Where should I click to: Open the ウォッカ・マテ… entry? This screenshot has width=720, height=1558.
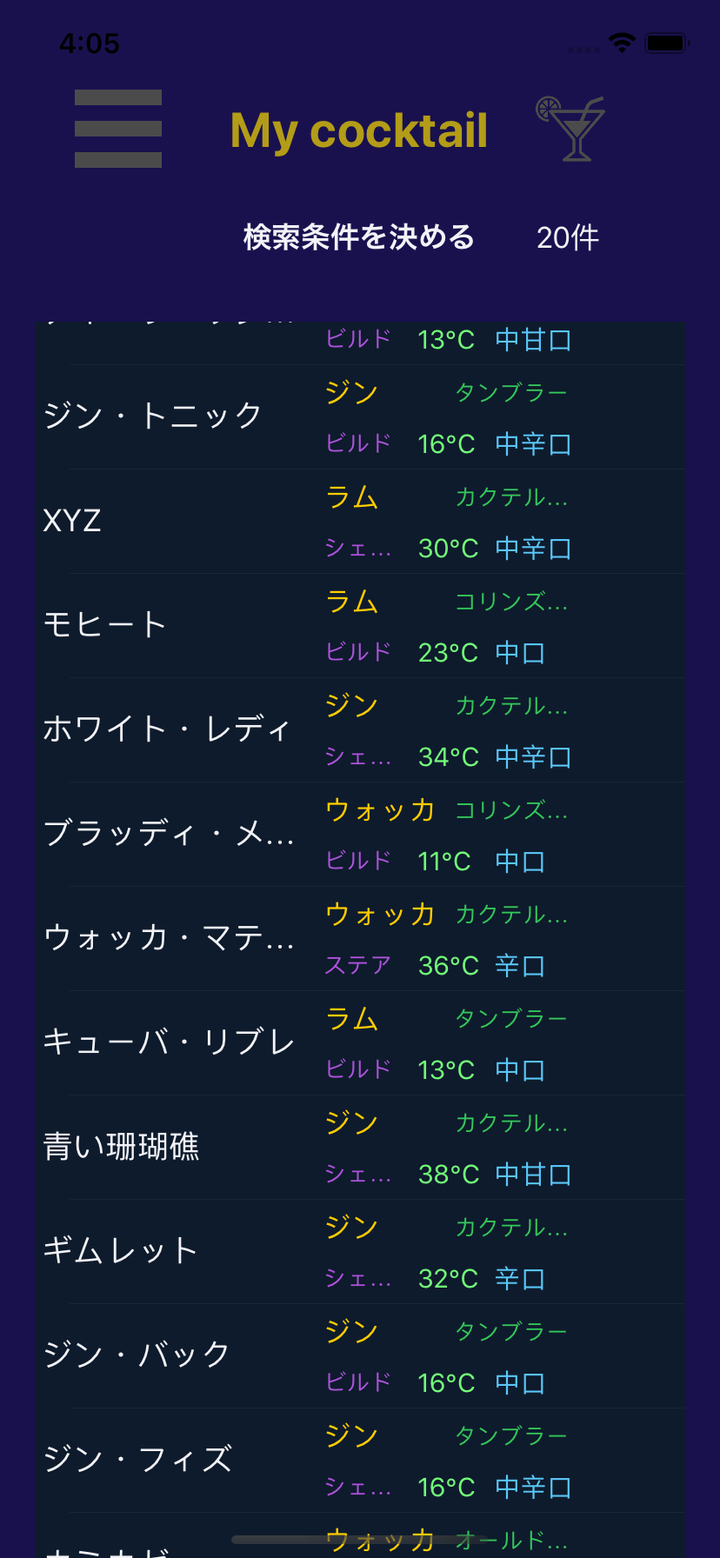[x=170, y=938]
